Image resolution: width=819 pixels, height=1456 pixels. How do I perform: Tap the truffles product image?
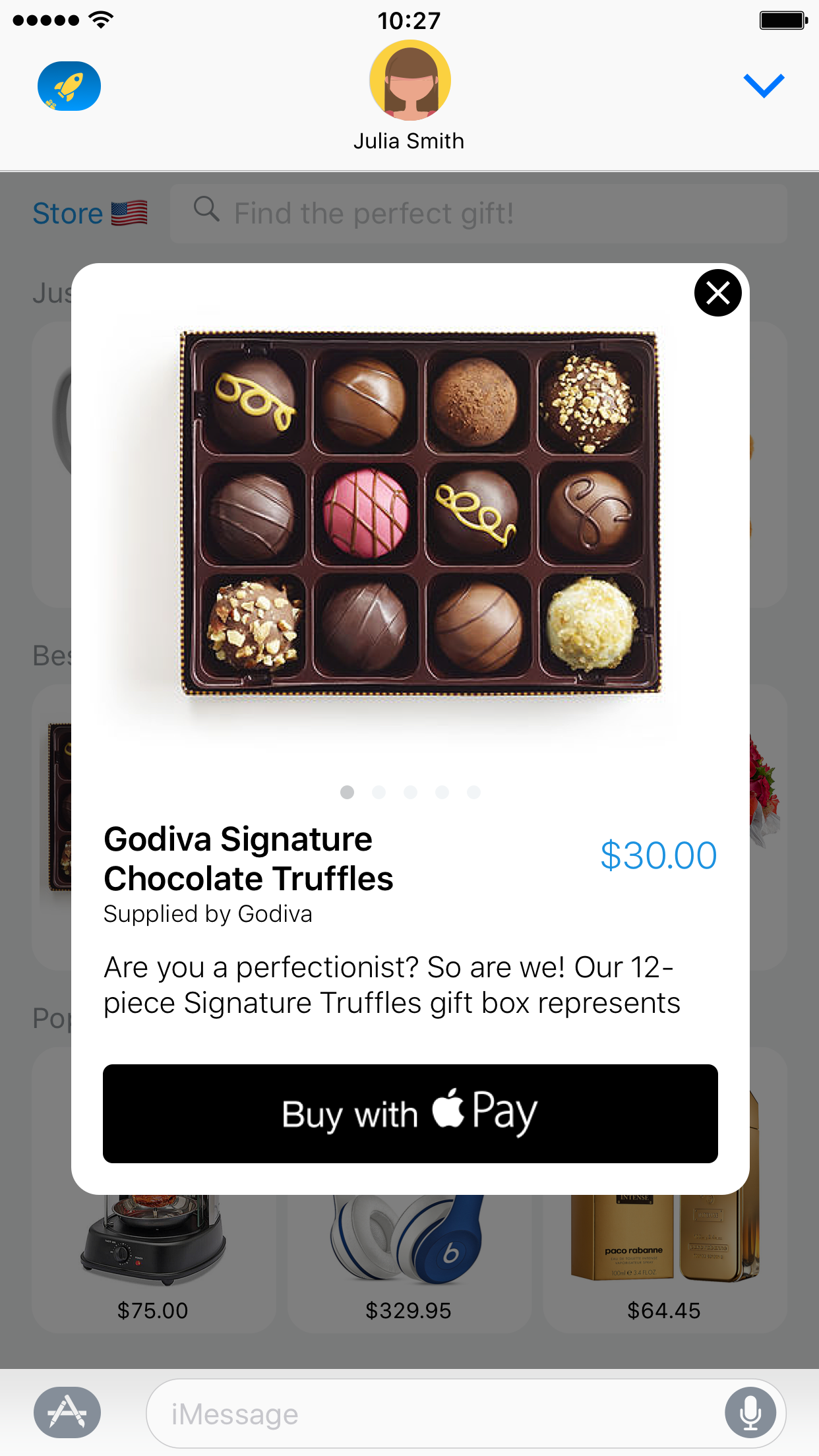coord(421,513)
